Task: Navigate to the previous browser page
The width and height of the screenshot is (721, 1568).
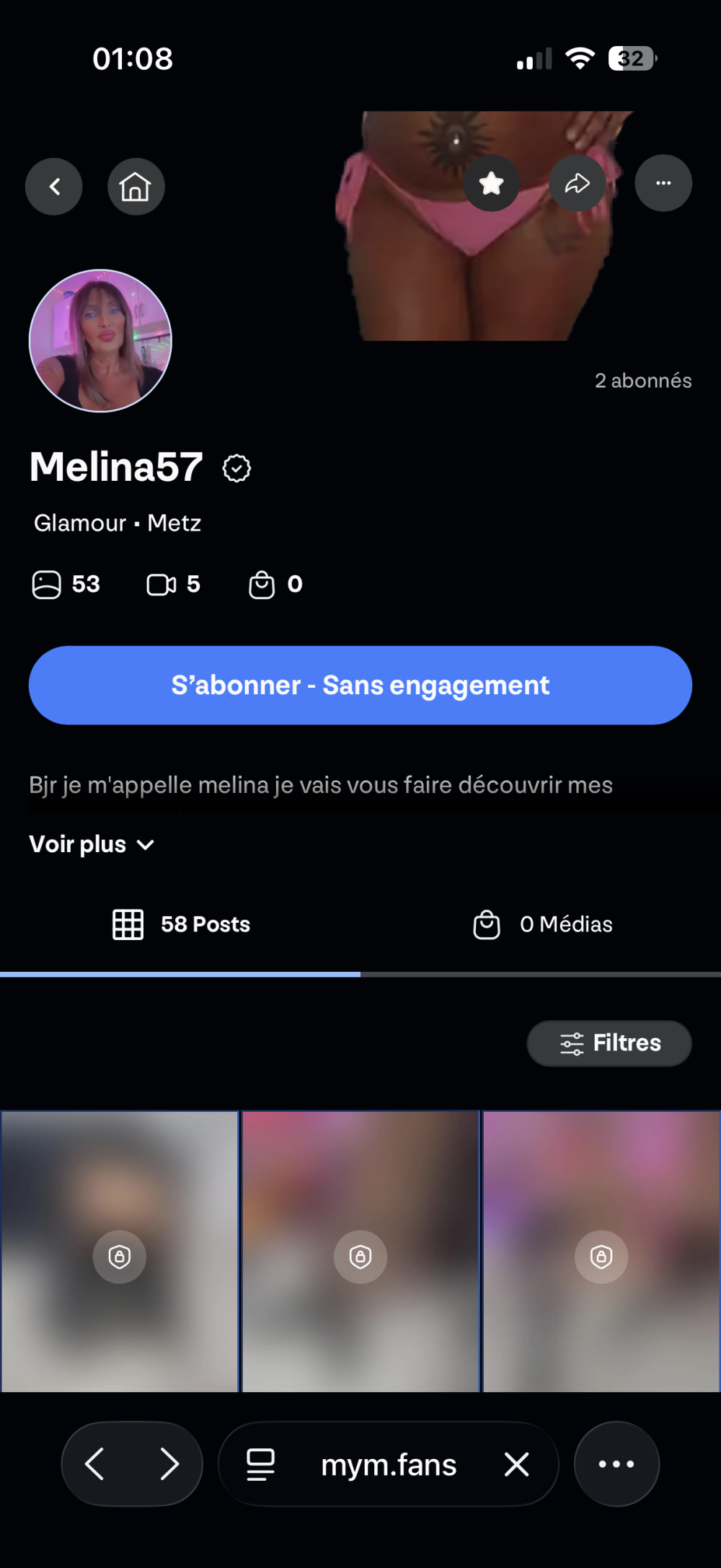Action: pyautogui.click(x=95, y=1464)
